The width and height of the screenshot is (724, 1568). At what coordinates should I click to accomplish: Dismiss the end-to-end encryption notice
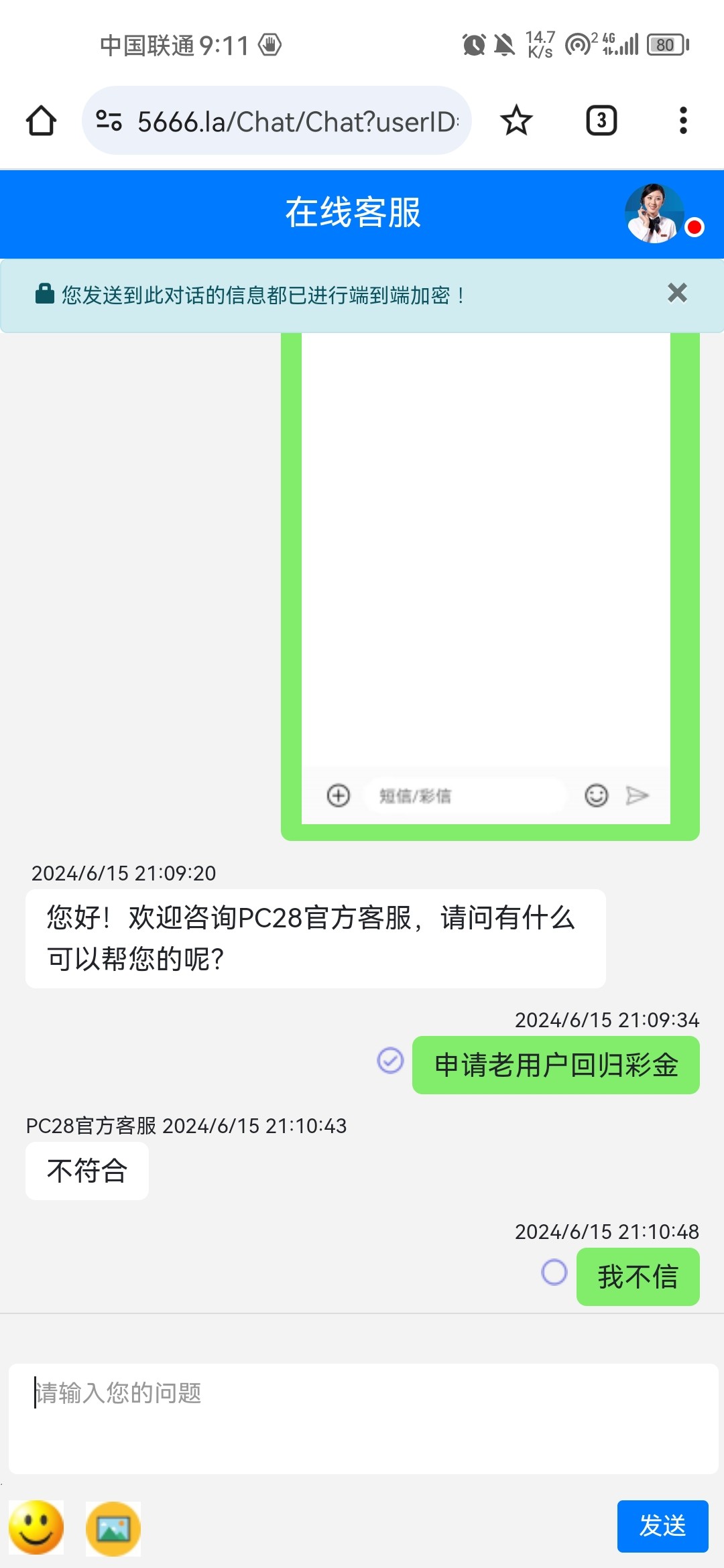tap(678, 293)
